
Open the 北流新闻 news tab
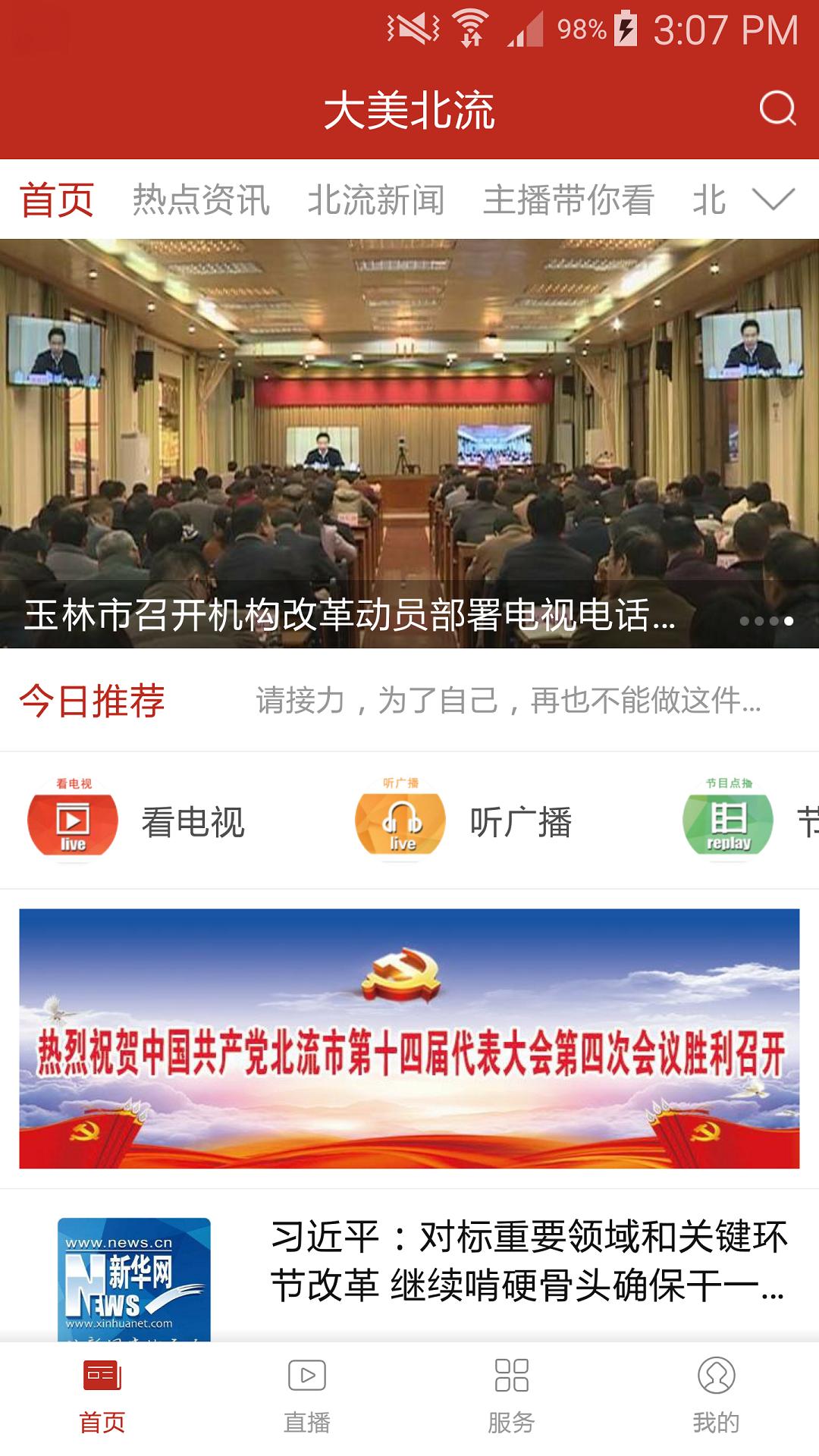pos(381,198)
